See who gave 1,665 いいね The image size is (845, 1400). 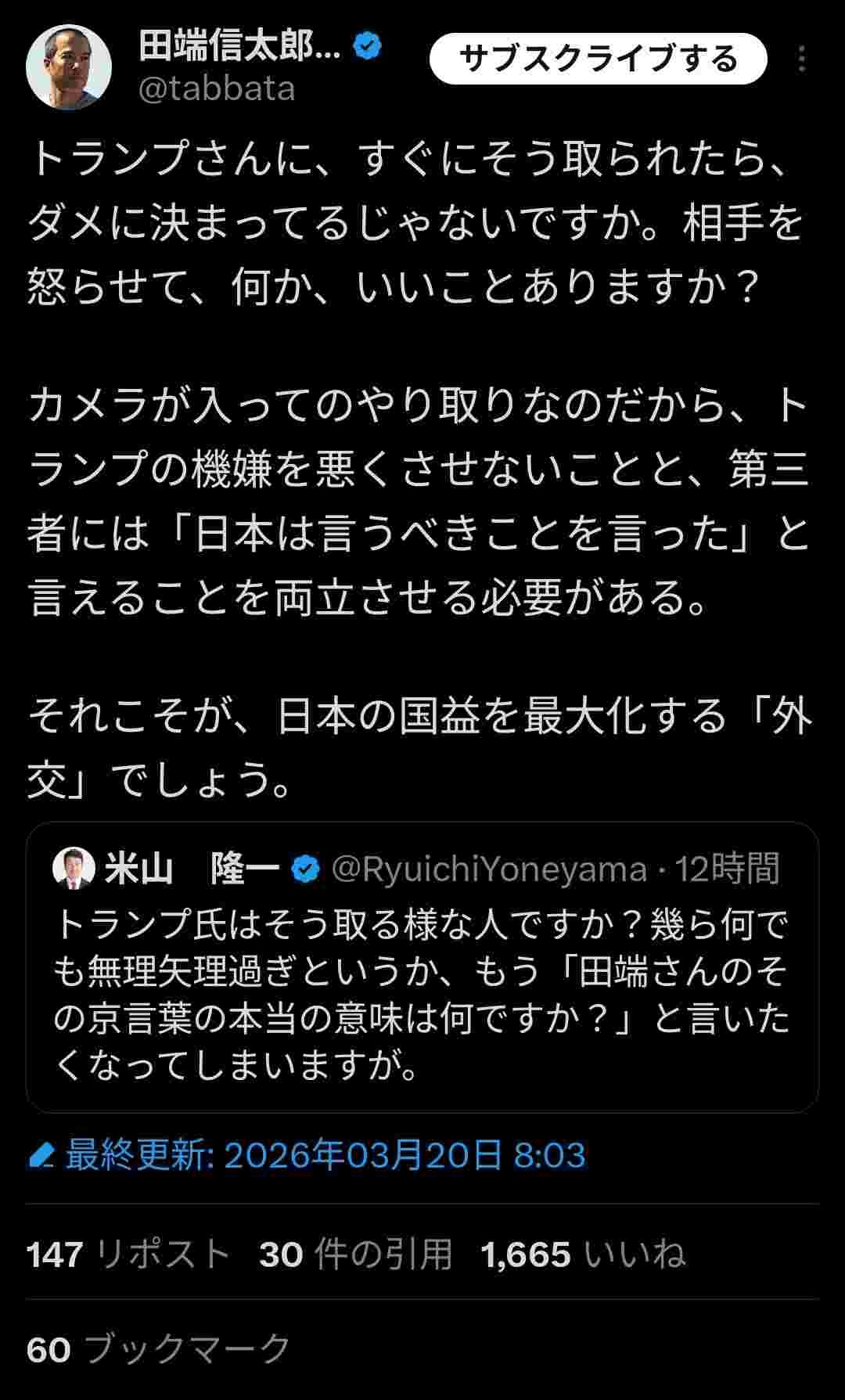pyautogui.click(x=583, y=1254)
